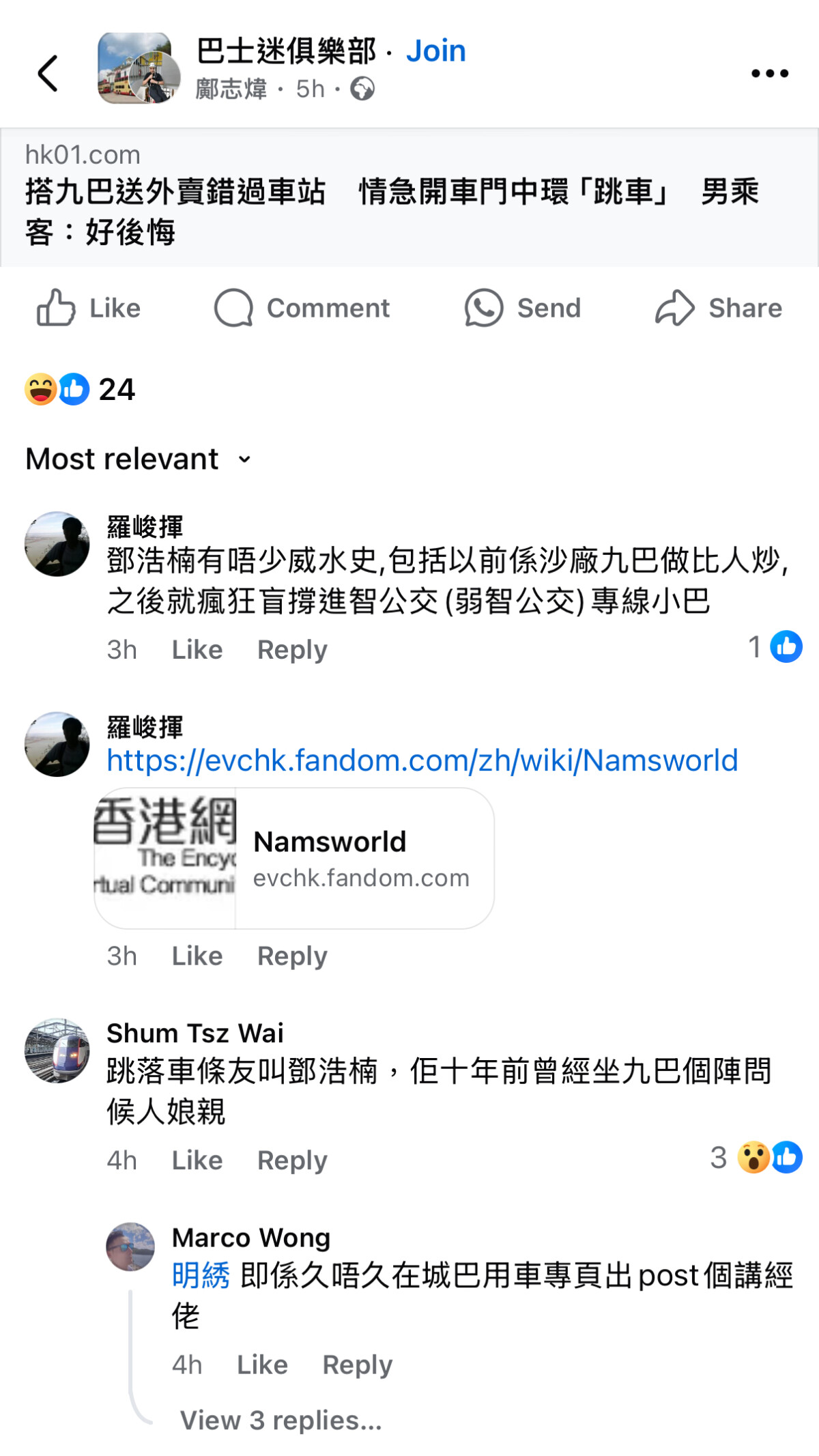Go back using the back arrow
The height and width of the screenshot is (1456, 819).
[x=48, y=73]
